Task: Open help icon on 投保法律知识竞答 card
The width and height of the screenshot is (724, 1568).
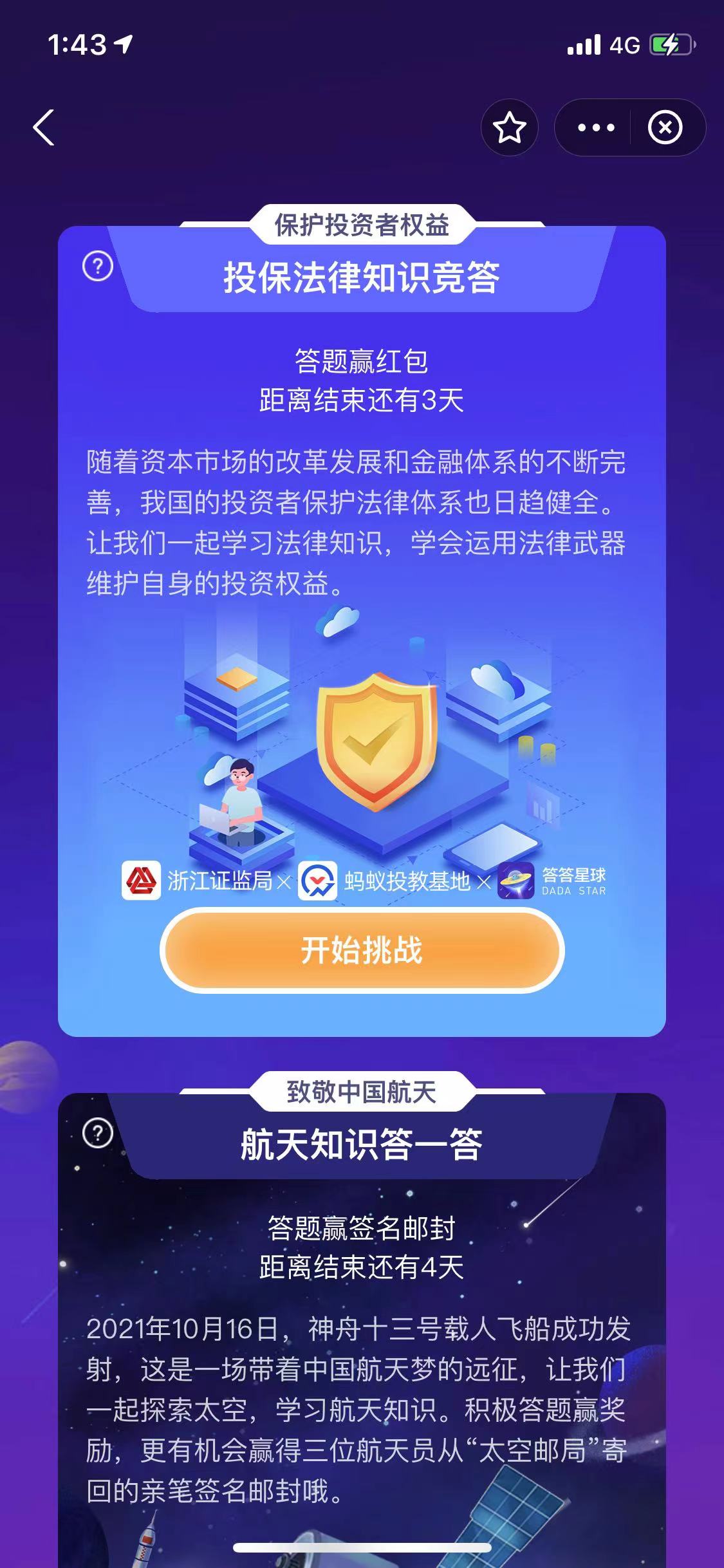Action: pyautogui.click(x=98, y=266)
